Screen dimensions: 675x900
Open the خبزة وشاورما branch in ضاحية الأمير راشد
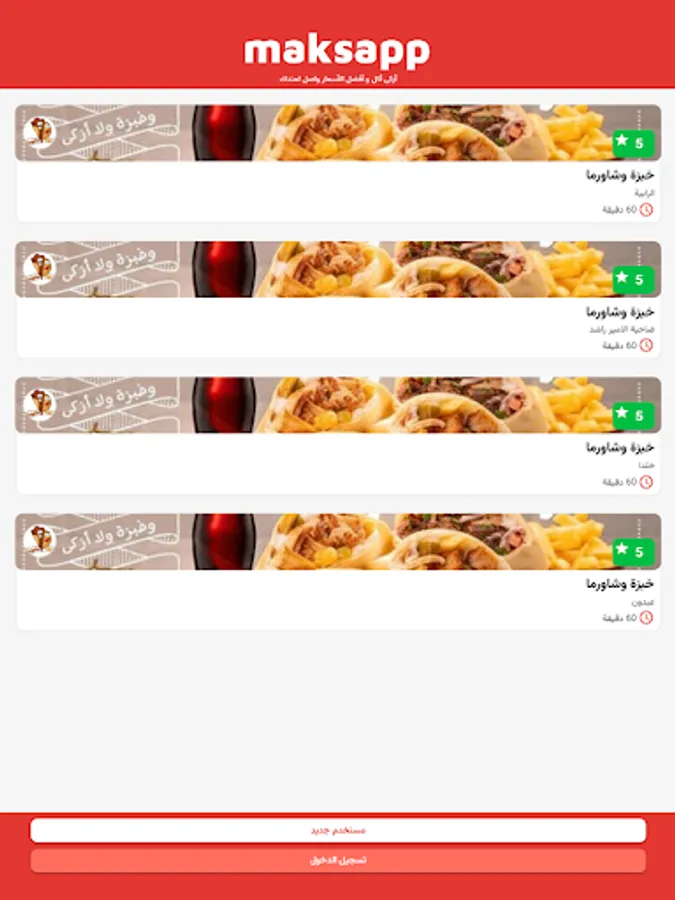tap(337, 300)
